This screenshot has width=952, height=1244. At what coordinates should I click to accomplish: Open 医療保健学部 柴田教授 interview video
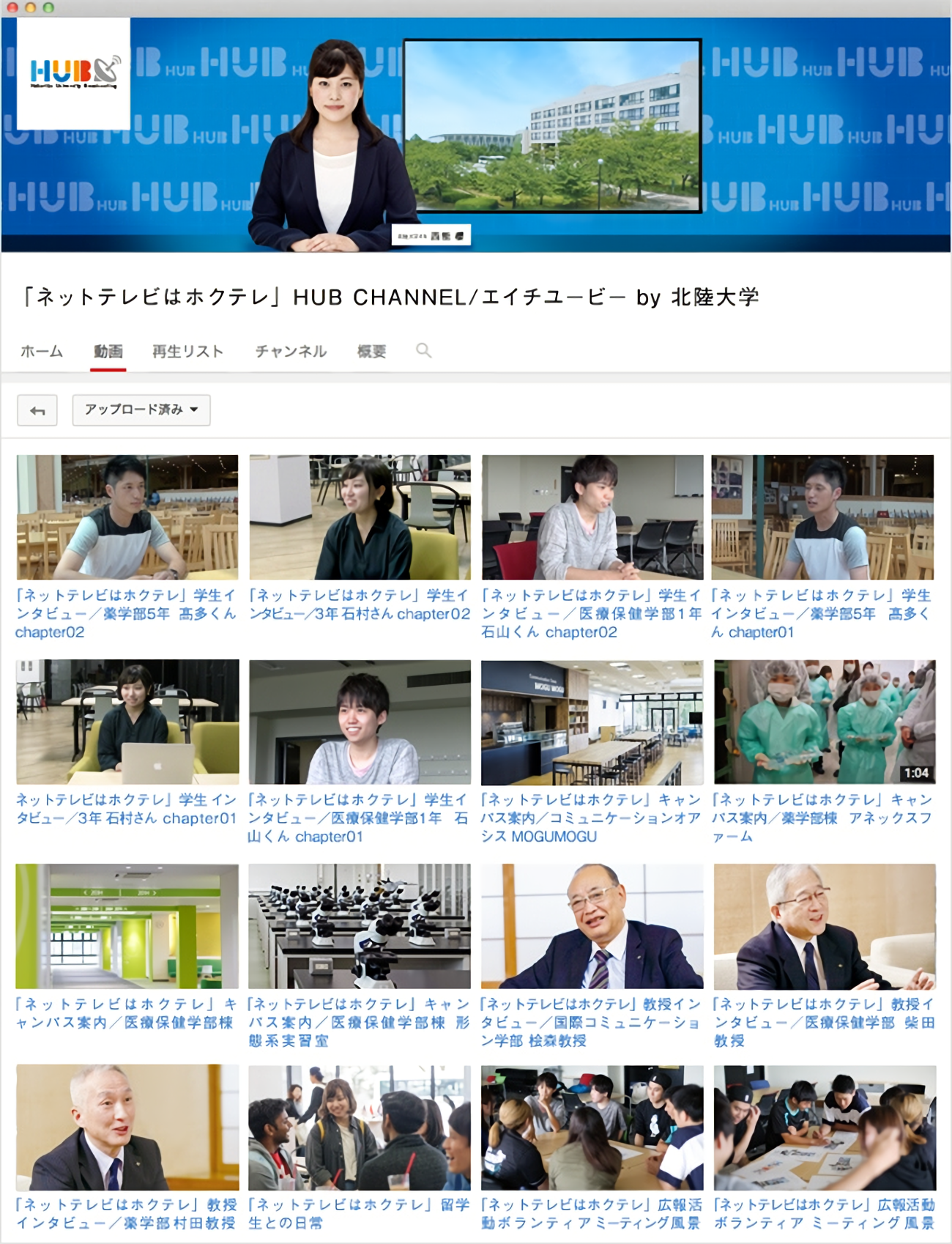(825, 926)
